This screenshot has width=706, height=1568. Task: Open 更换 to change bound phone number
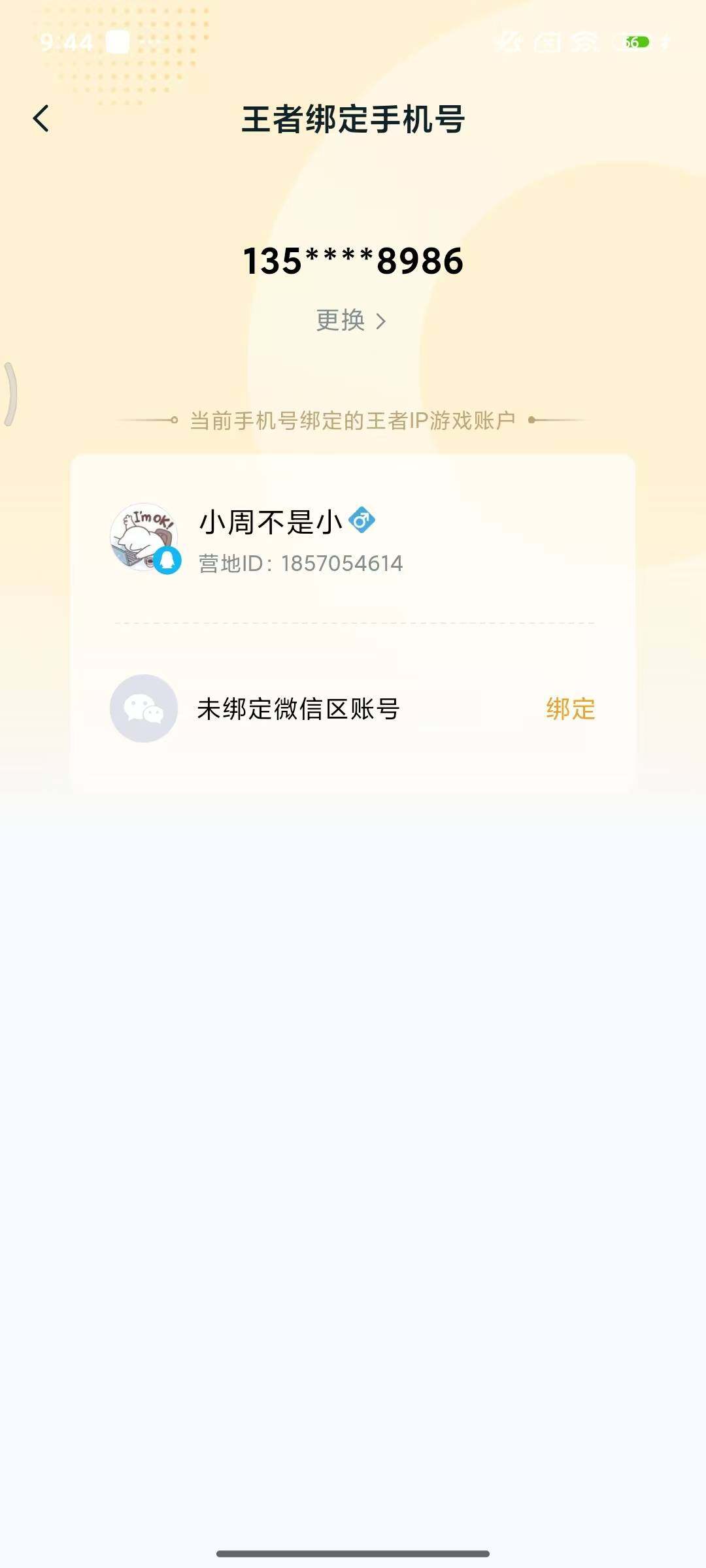click(341, 321)
